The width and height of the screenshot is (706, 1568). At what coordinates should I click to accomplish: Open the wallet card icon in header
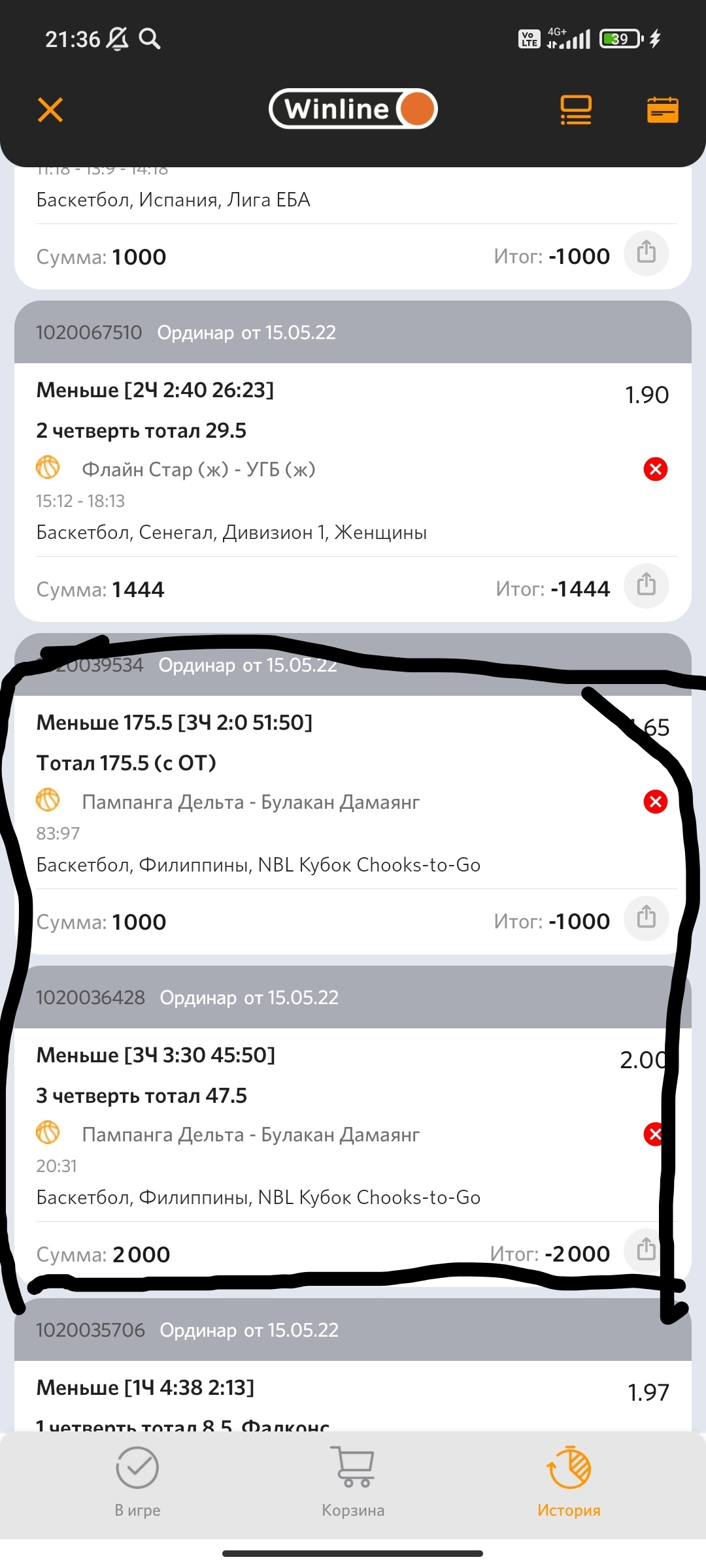coord(662,110)
